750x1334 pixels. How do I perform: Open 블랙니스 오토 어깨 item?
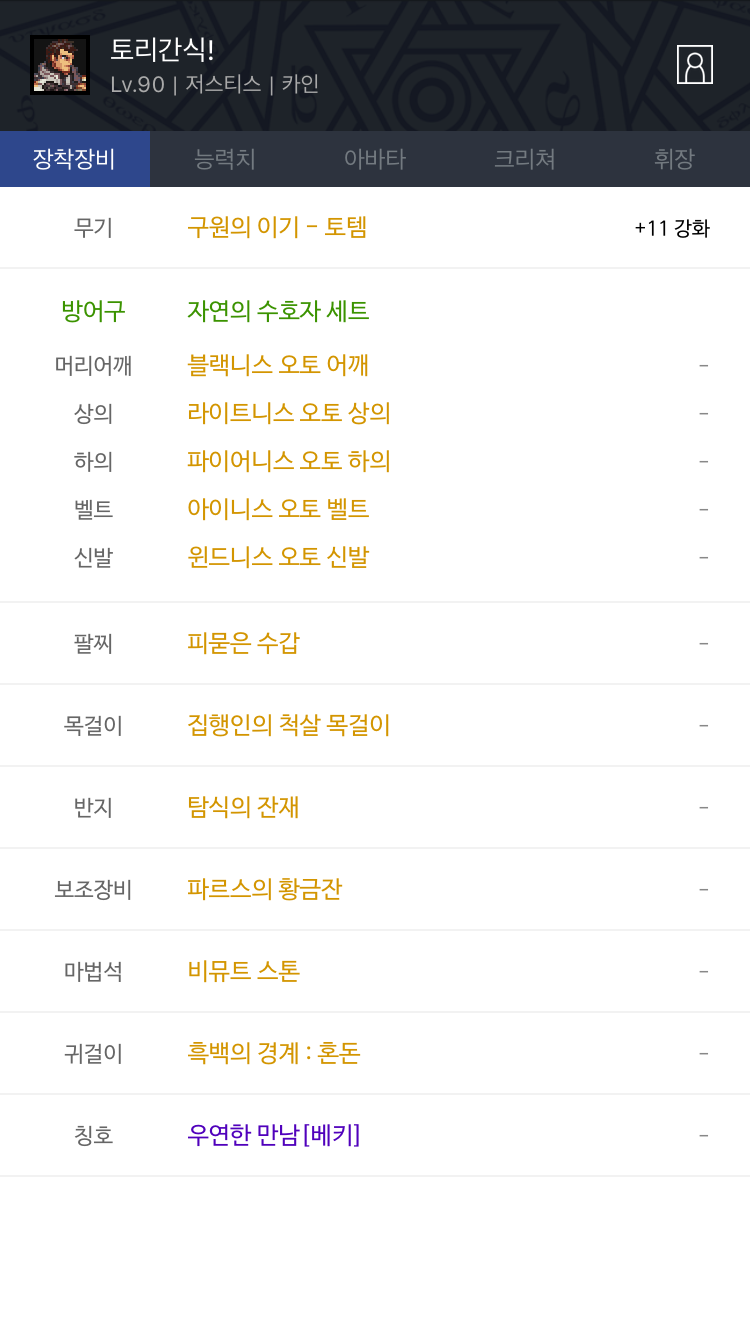coord(278,365)
